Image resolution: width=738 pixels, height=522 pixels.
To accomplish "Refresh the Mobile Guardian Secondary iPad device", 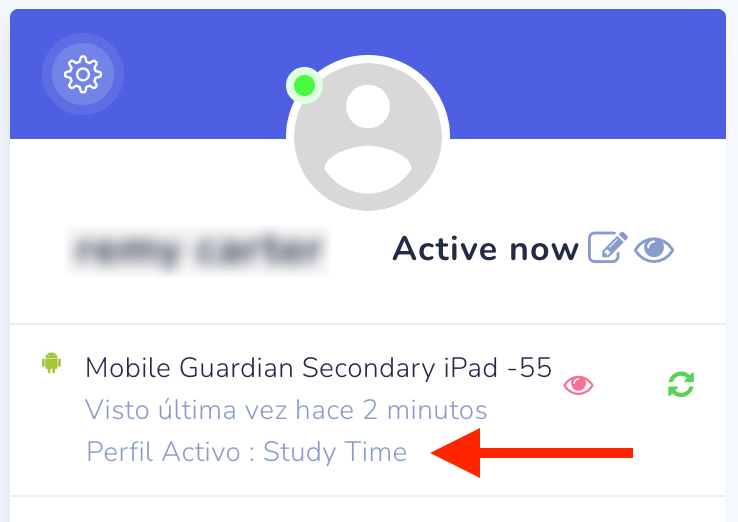I will 681,384.
